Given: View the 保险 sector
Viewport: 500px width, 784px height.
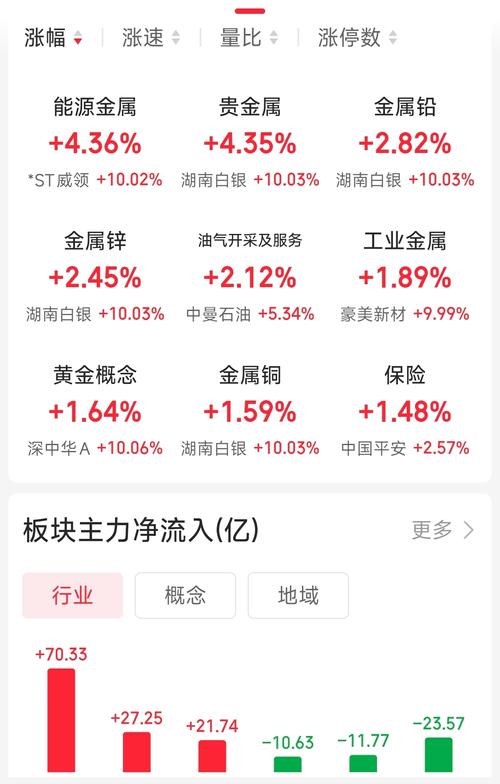Looking at the screenshot, I should click(x=405, y=410).
